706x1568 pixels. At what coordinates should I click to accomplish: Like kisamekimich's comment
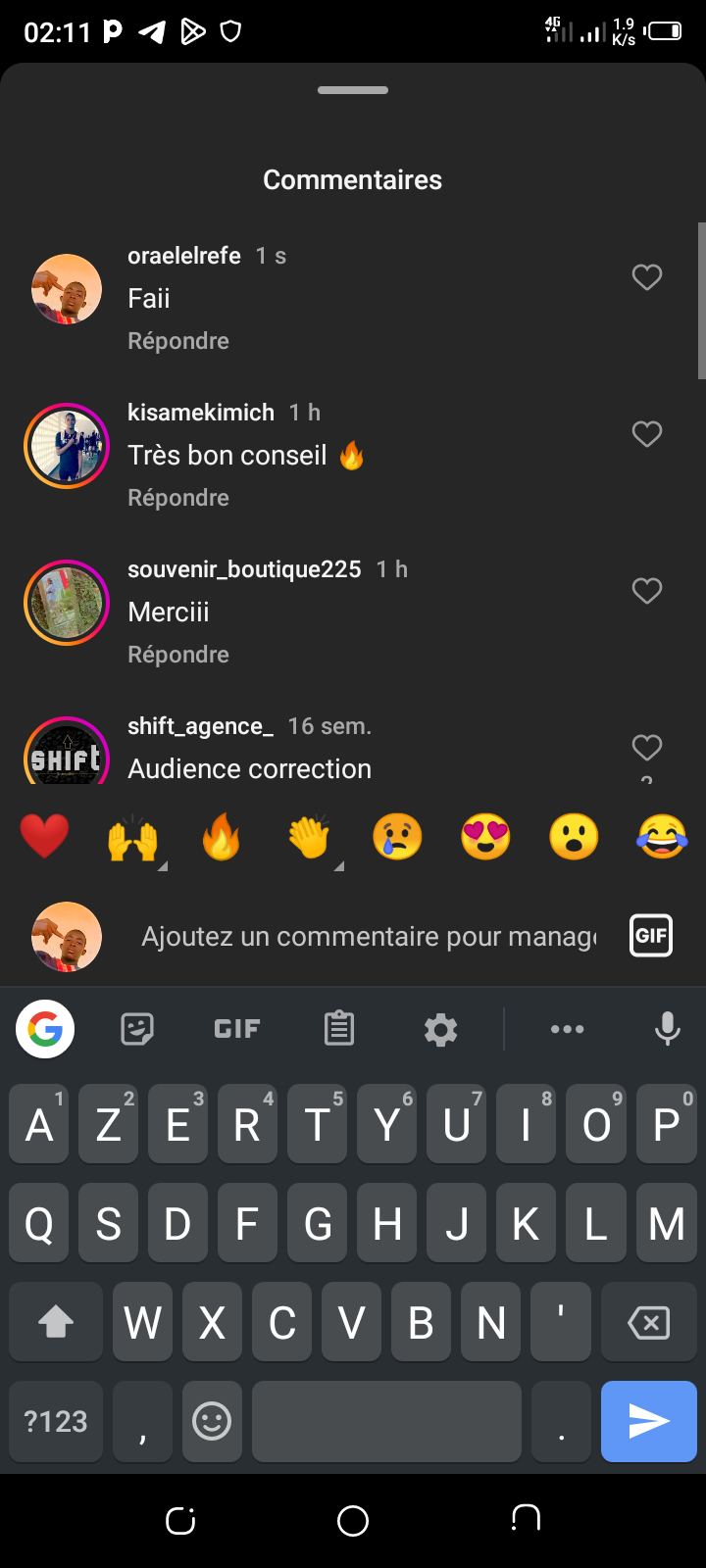point(646,434)
